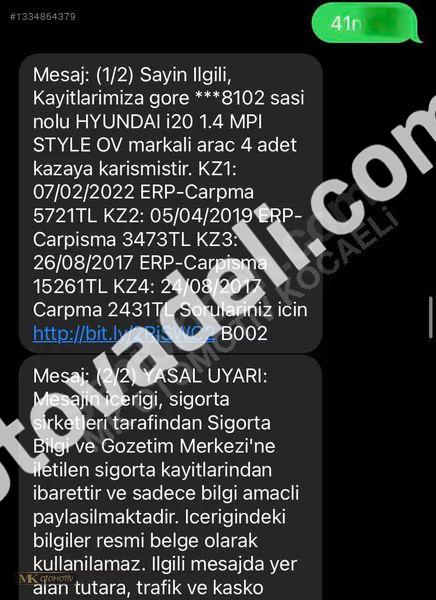Screen dimensions: 436x600
Task: Open the bit.ly link in the message
Action: click(x=125, y=333)
